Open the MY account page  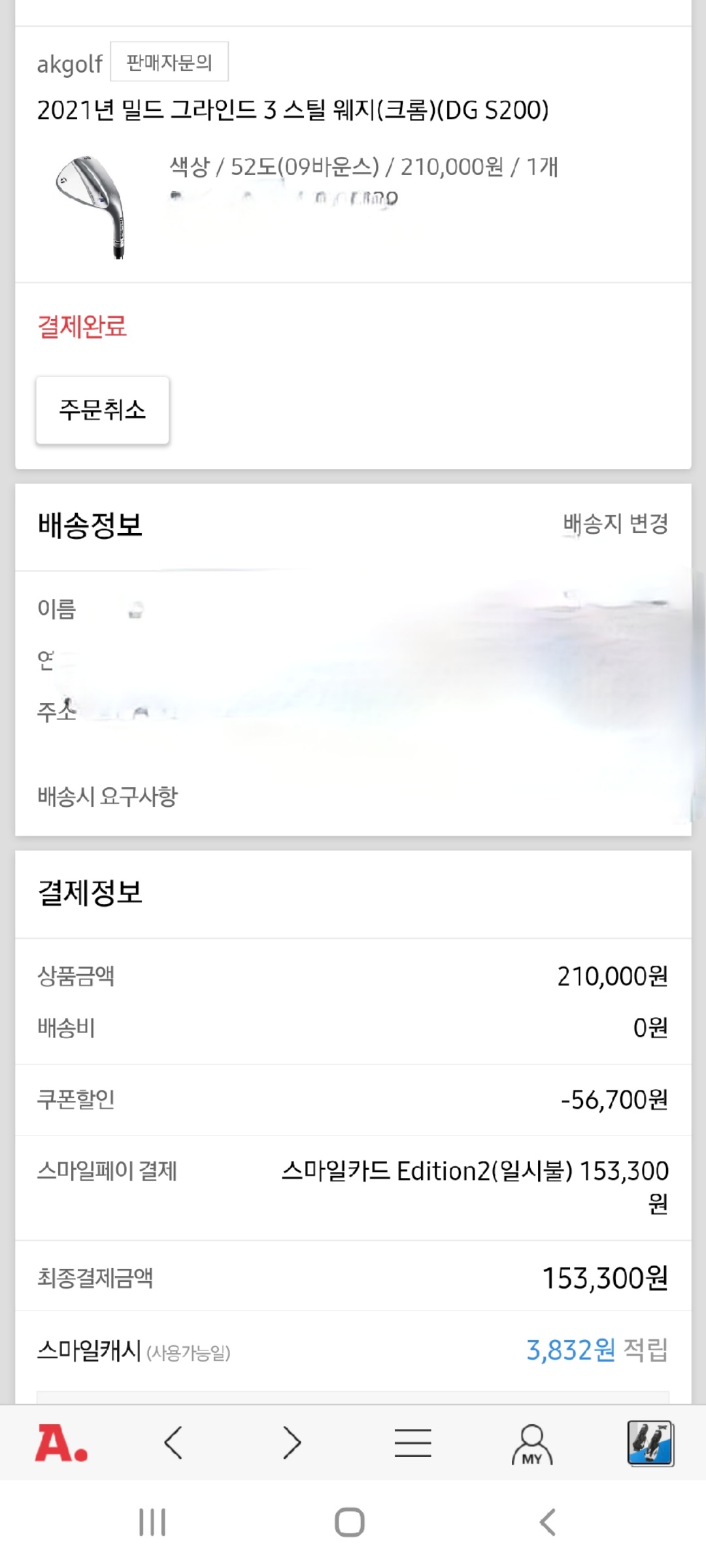(532, 1444)
